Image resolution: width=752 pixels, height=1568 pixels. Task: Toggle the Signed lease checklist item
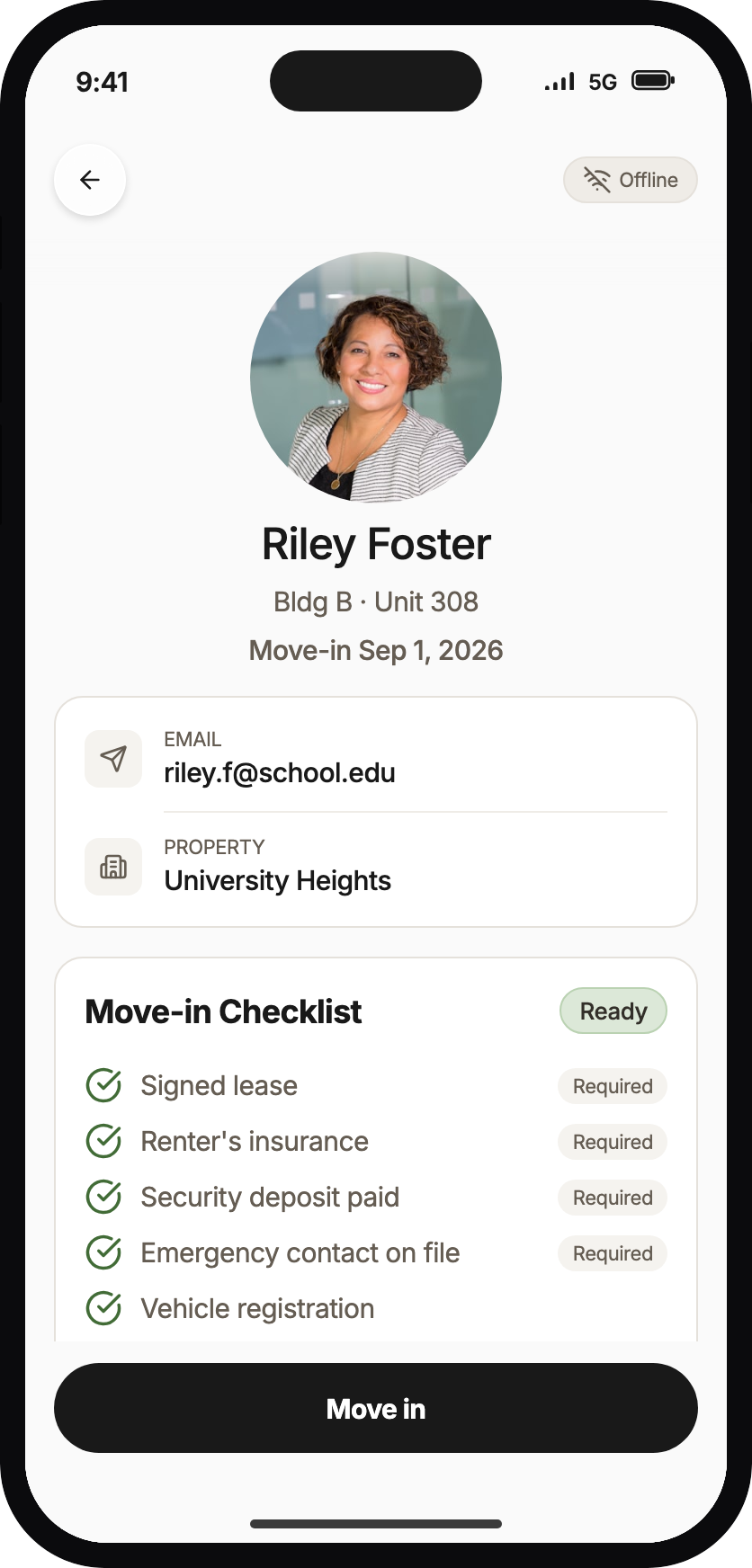tap(376, 1086)
